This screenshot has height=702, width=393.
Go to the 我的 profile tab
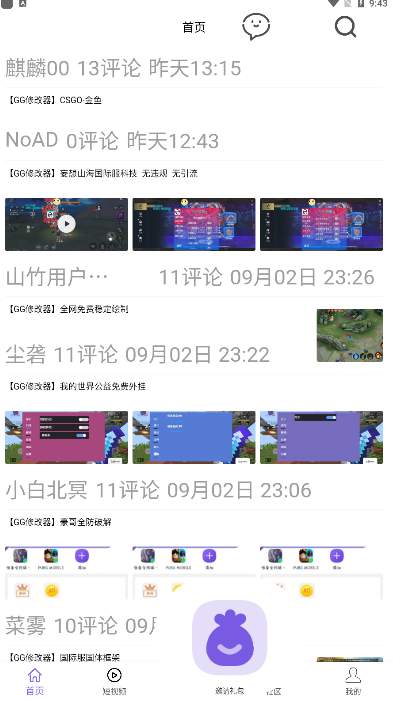coord(353,681)
